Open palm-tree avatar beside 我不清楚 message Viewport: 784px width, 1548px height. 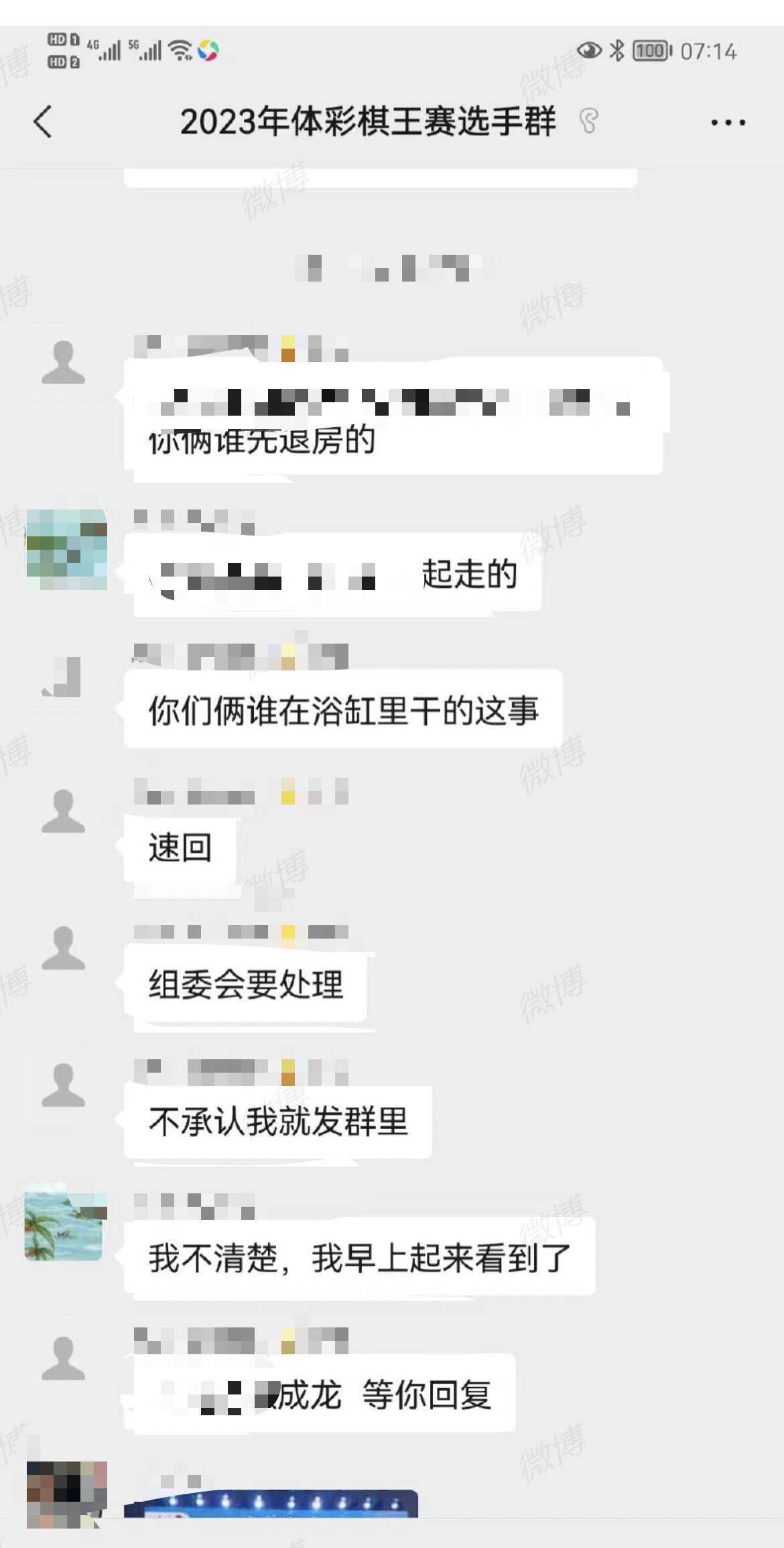click(64, 1222)
